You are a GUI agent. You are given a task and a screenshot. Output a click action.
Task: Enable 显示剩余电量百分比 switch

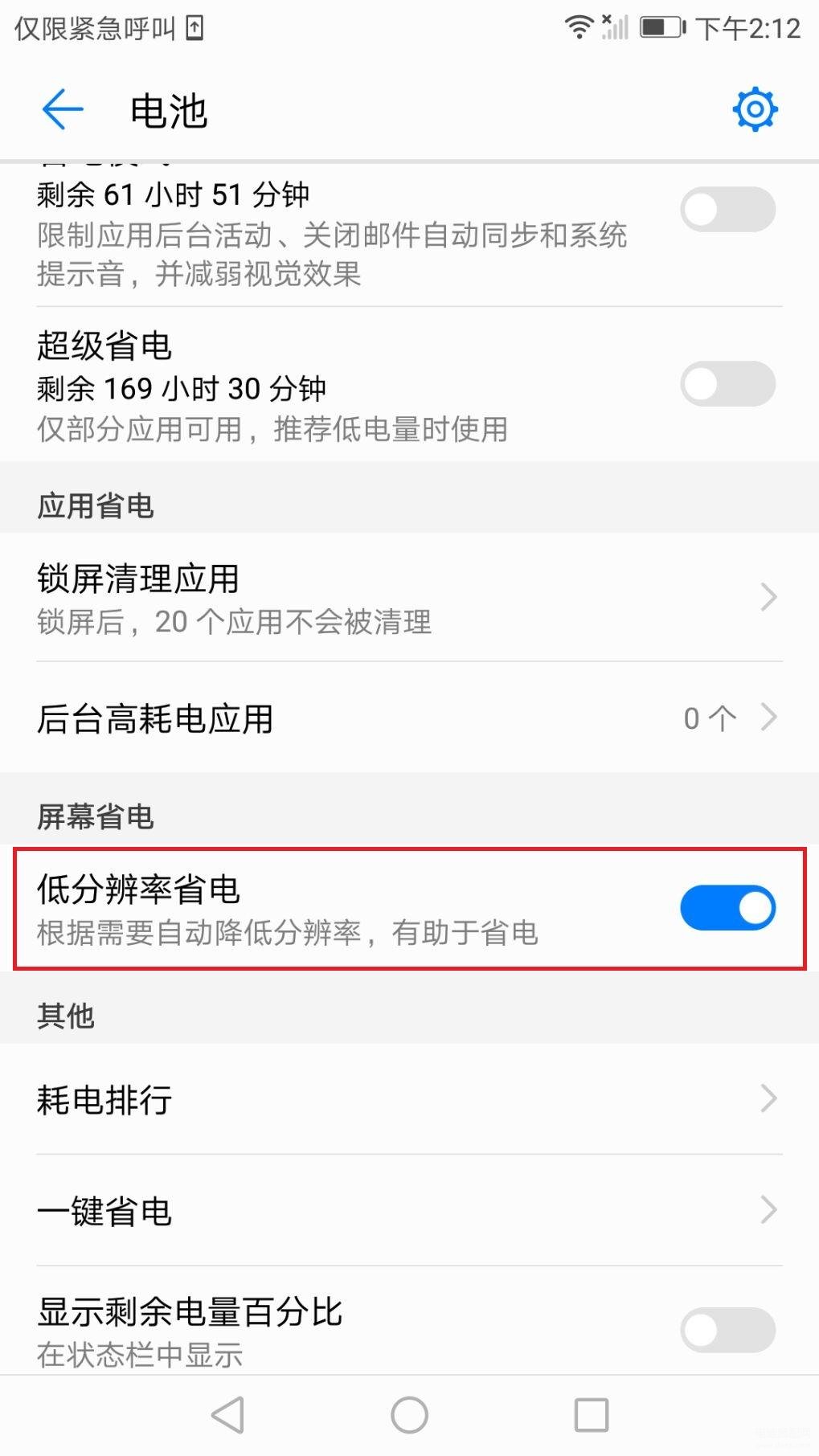click(x=727, y=1330)
